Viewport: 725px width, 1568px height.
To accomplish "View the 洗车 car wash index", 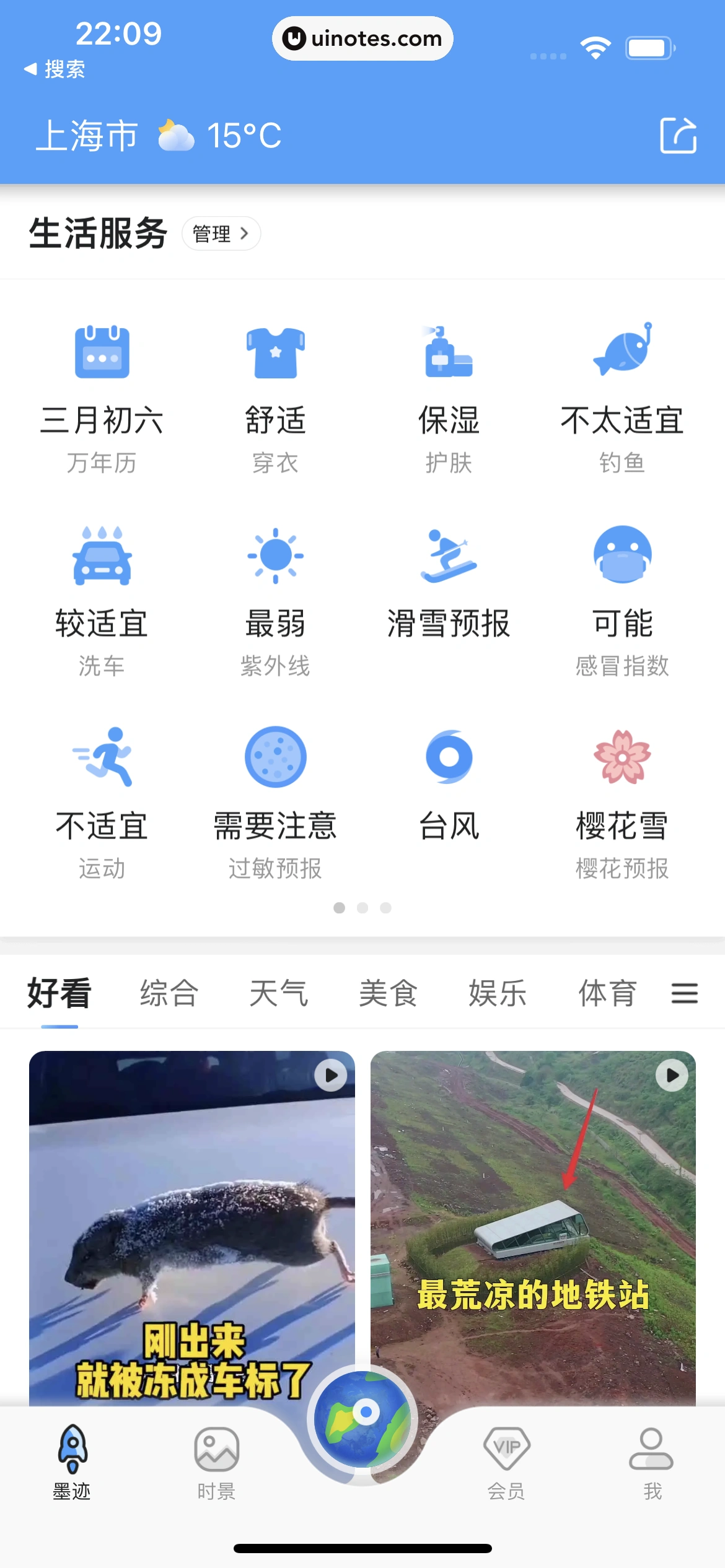I will 102,599.
